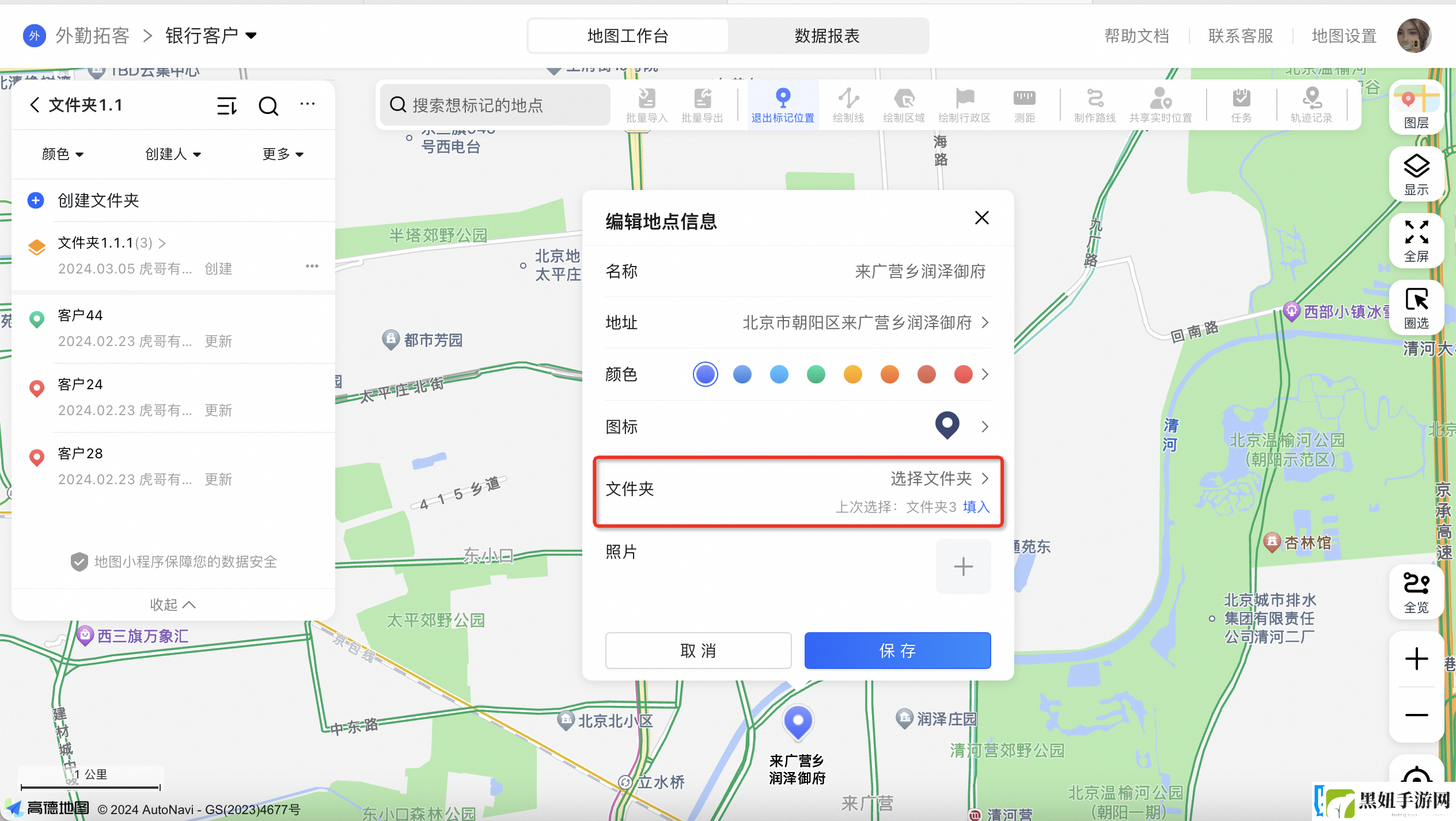This screenshot has height=821, width=1456.
Task: Open 选择文件夹 folder picker
Action: point(939,478)
